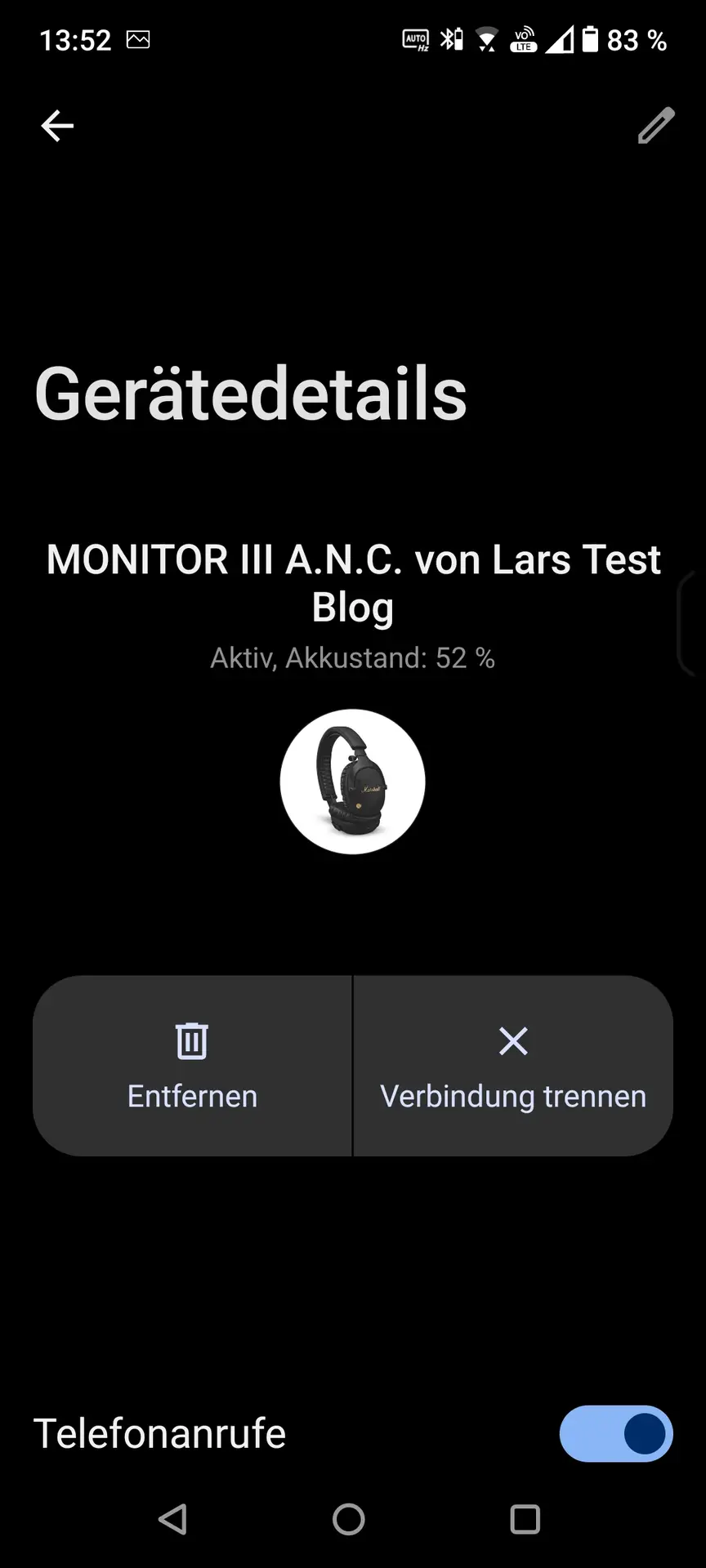Go back from Gerätedetails
The width and height of the screenshot is (706, 1568).
(x=57, y=126)
